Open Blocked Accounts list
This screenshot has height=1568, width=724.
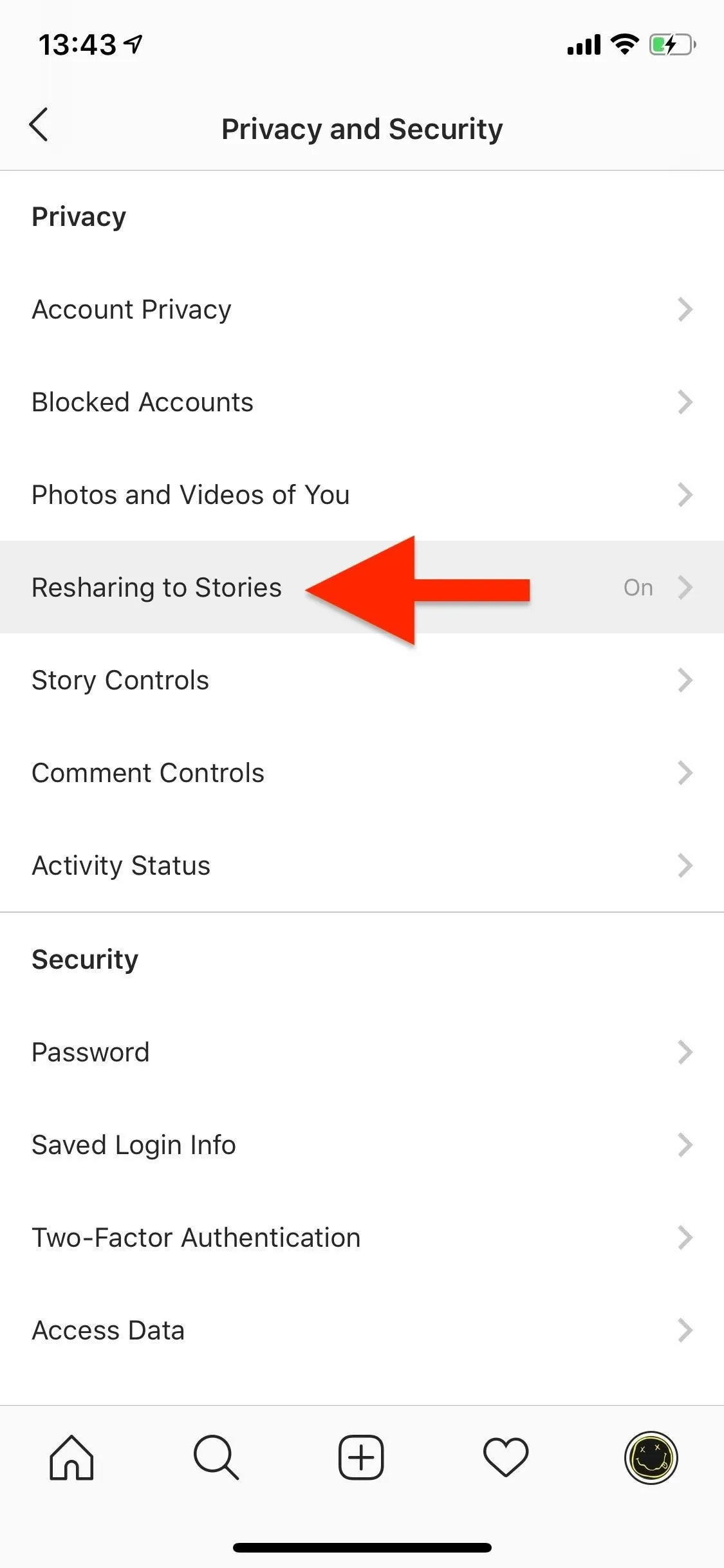tap(362, 402)
